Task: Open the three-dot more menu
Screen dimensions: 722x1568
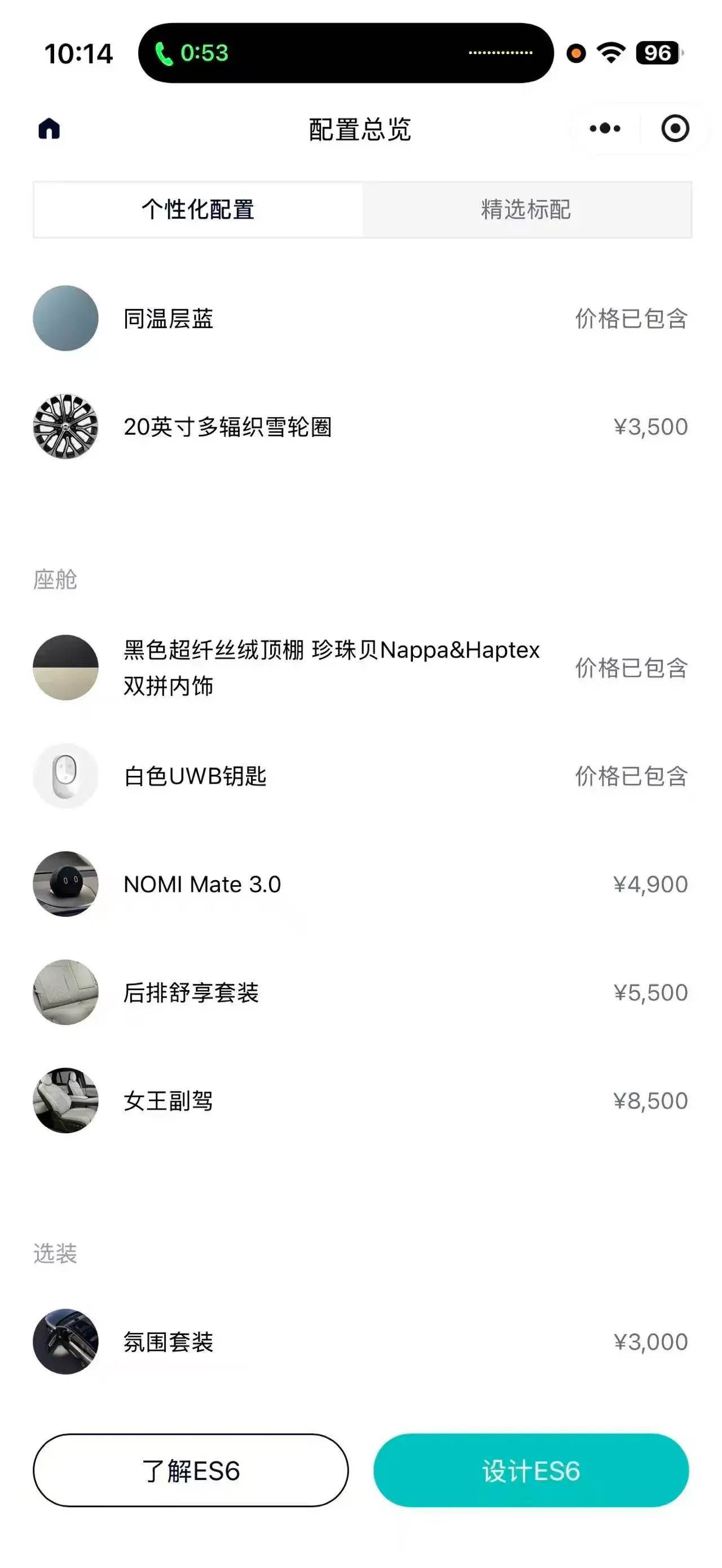Action: pos(605,129)
